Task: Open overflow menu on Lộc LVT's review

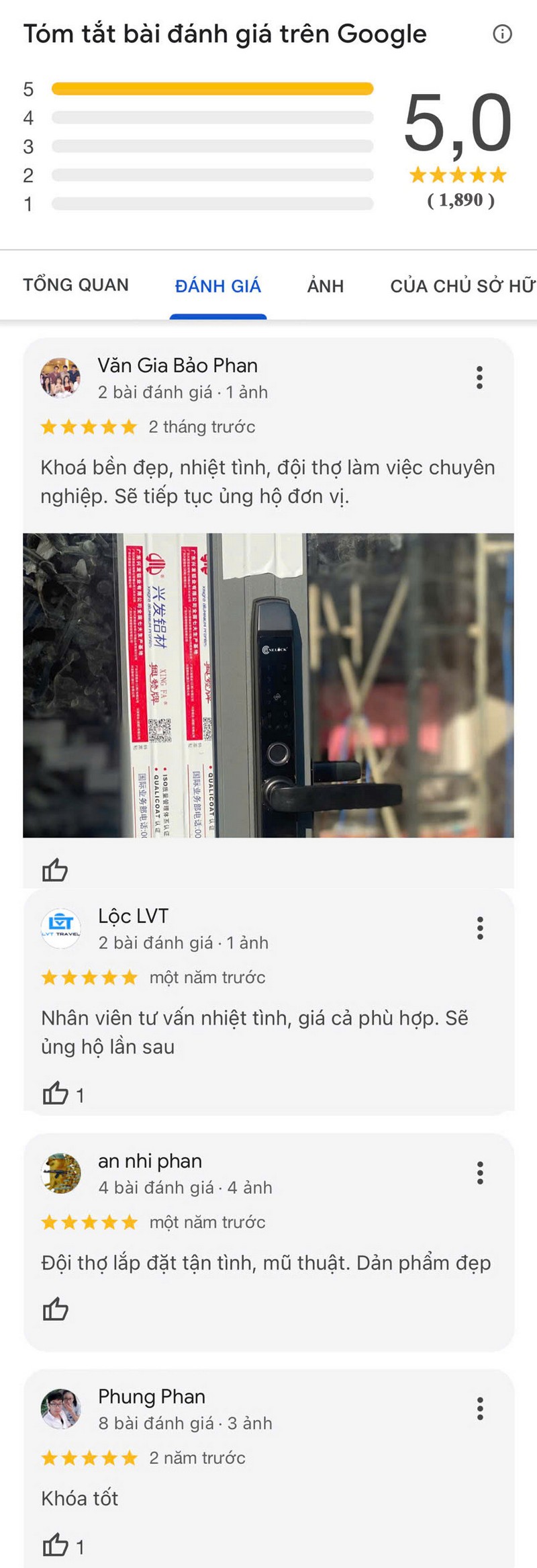Action: [479, 928]
